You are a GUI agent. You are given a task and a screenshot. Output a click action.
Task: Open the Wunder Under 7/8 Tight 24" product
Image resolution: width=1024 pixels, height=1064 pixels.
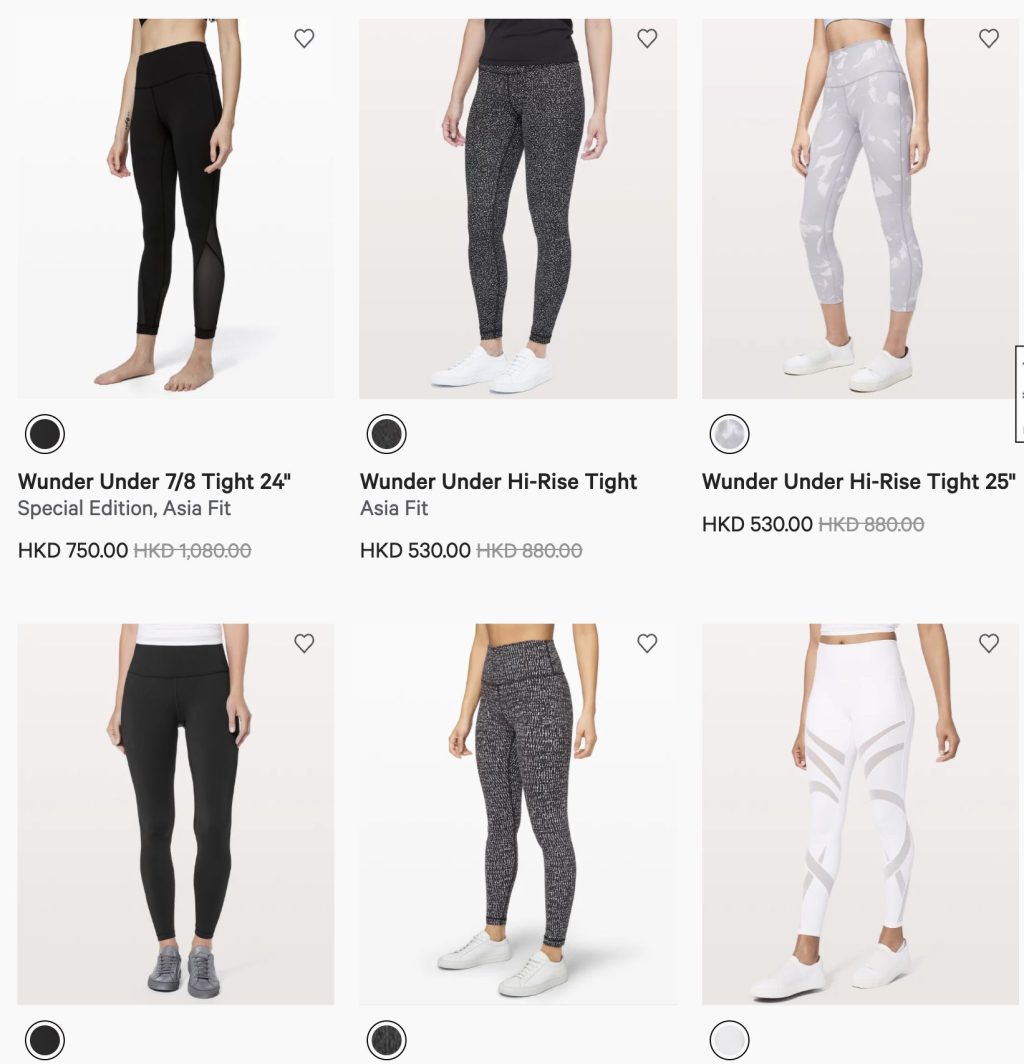click(154, 481)
